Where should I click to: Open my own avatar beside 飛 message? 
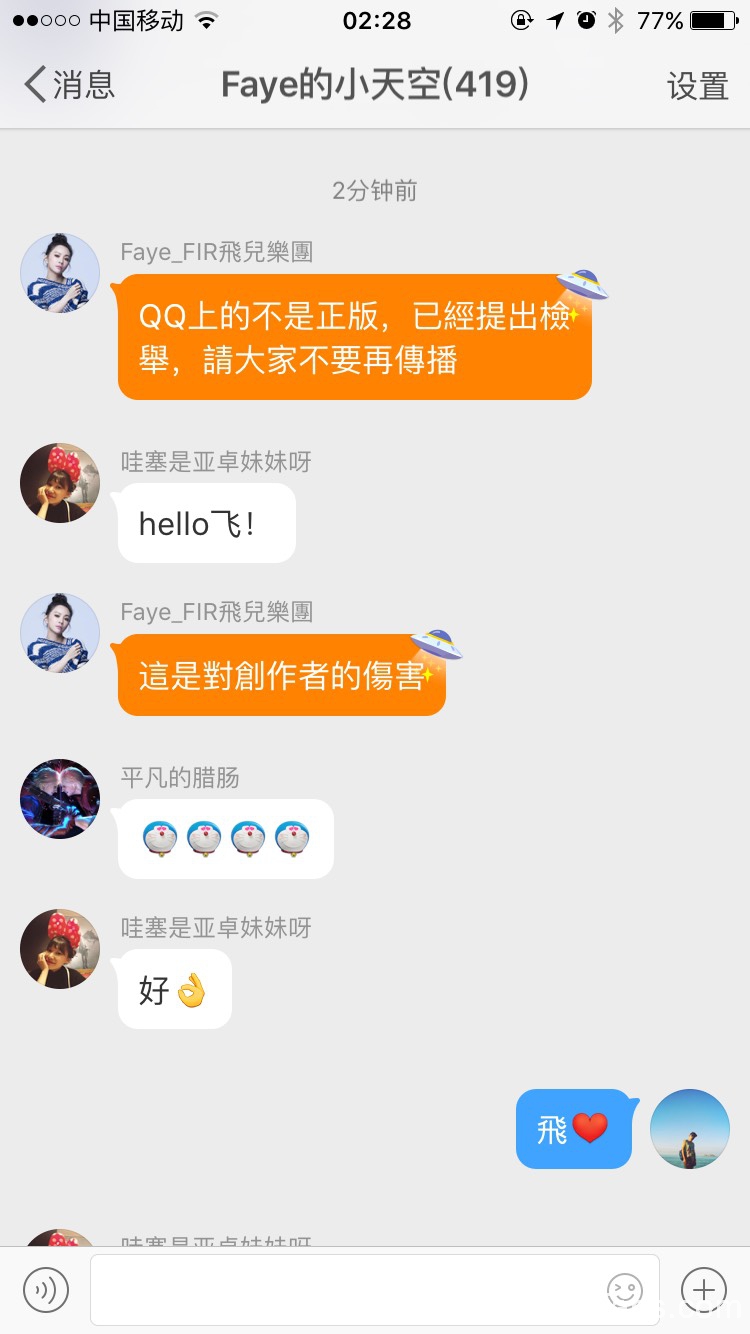tap(690, 1129)
